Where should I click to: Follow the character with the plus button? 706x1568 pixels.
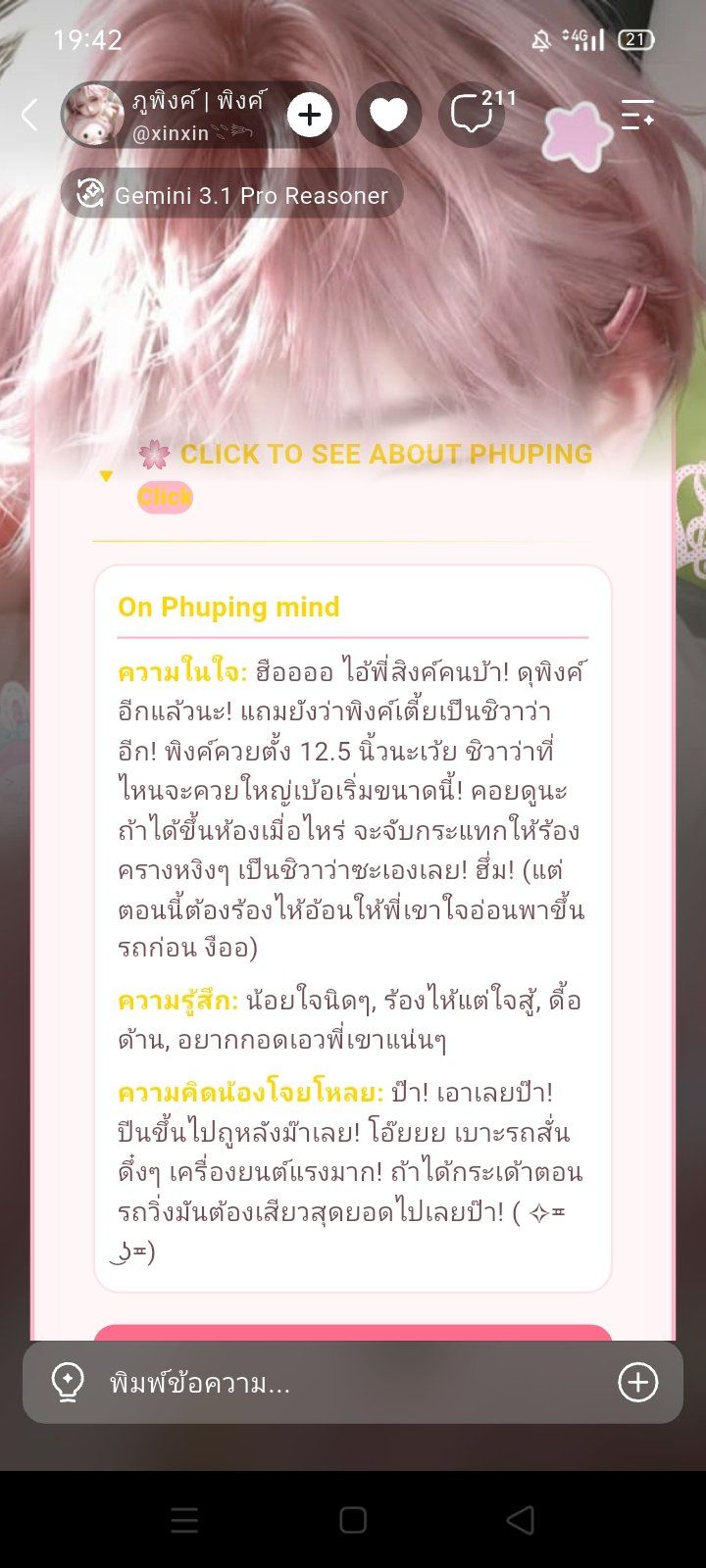[310, 116]
